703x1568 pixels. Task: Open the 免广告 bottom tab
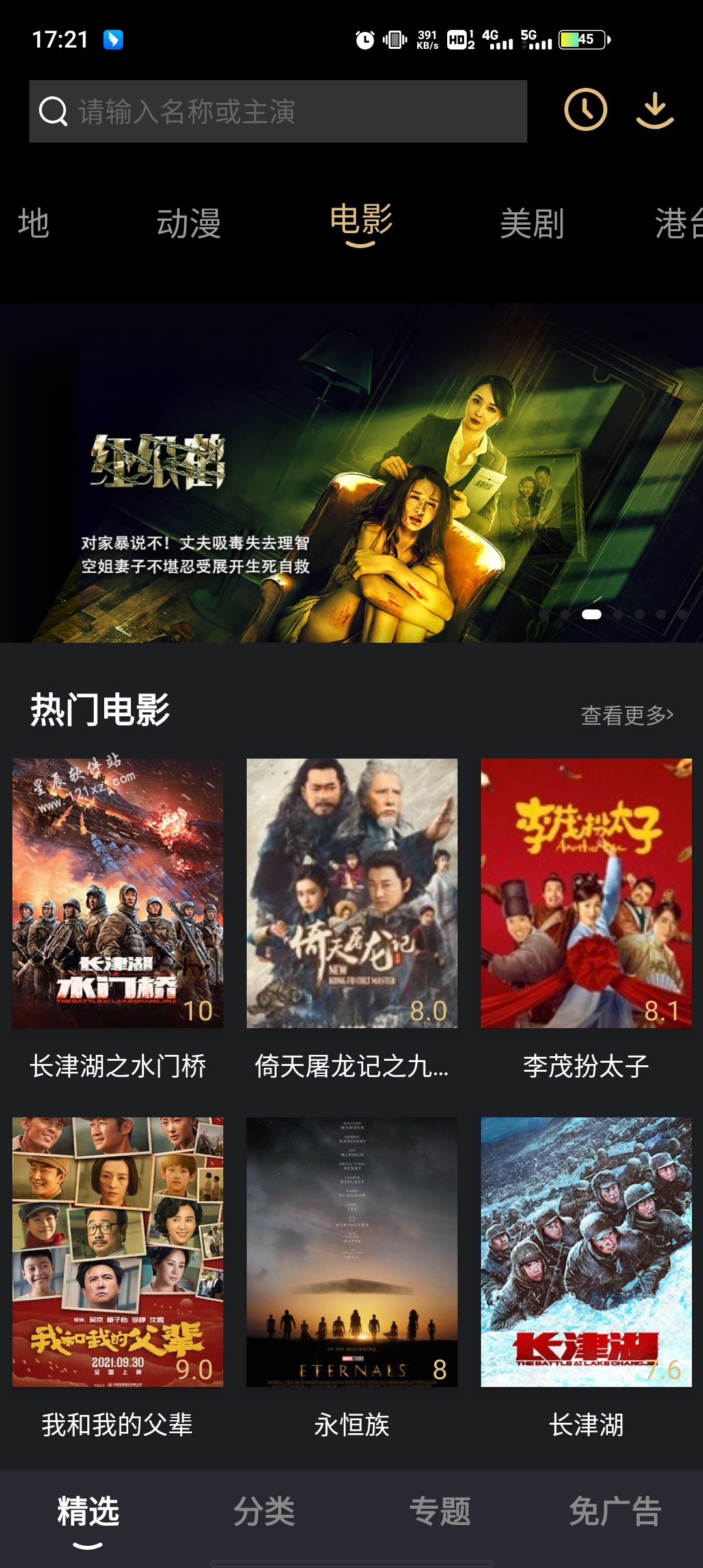[x=615, y=1512]
